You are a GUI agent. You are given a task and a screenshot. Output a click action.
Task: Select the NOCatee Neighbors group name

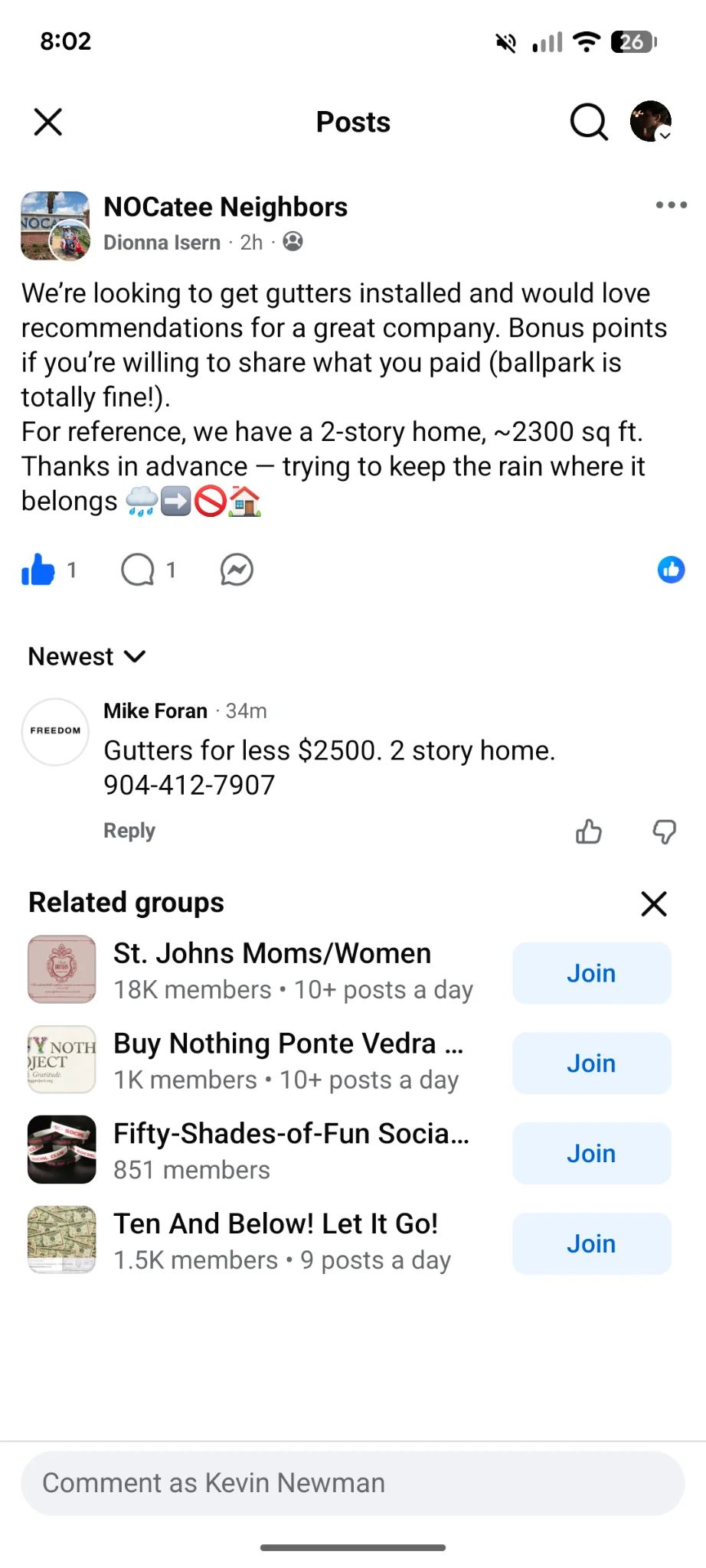[x=225, y=206]
